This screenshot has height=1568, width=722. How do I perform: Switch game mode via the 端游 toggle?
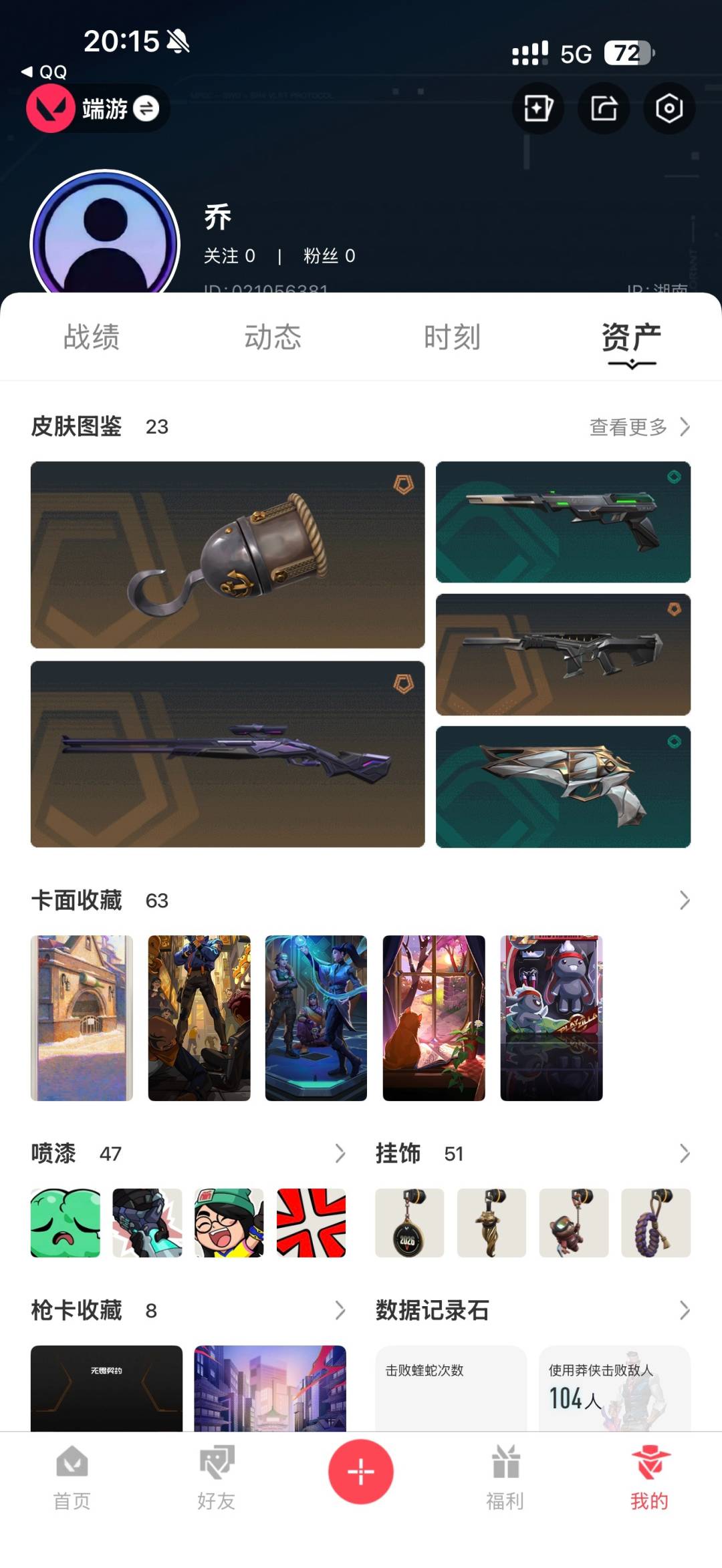98,108
